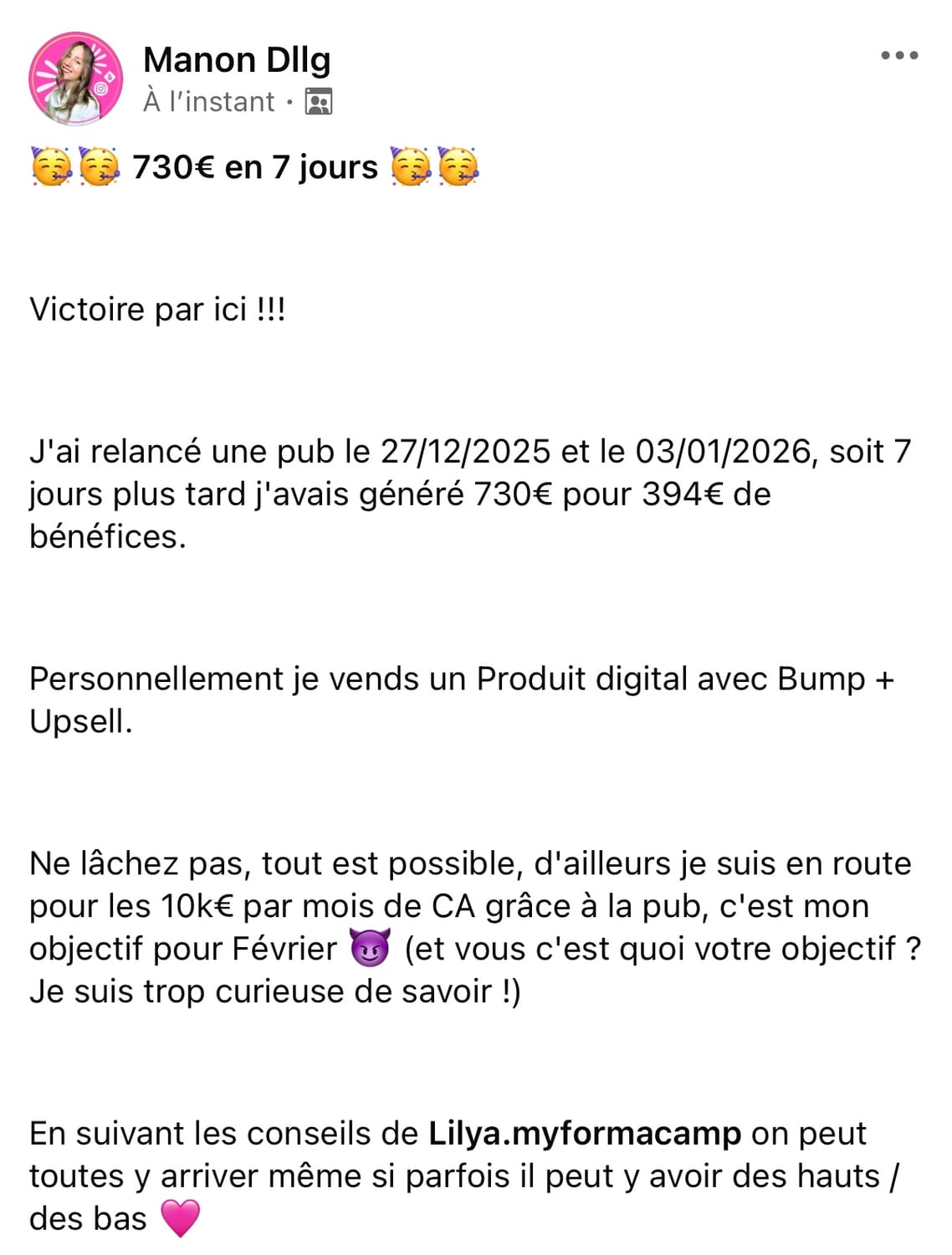Open the tagged Lilya.myformacamp profile
952x1255 pixels.
[x=584, y=1134]
